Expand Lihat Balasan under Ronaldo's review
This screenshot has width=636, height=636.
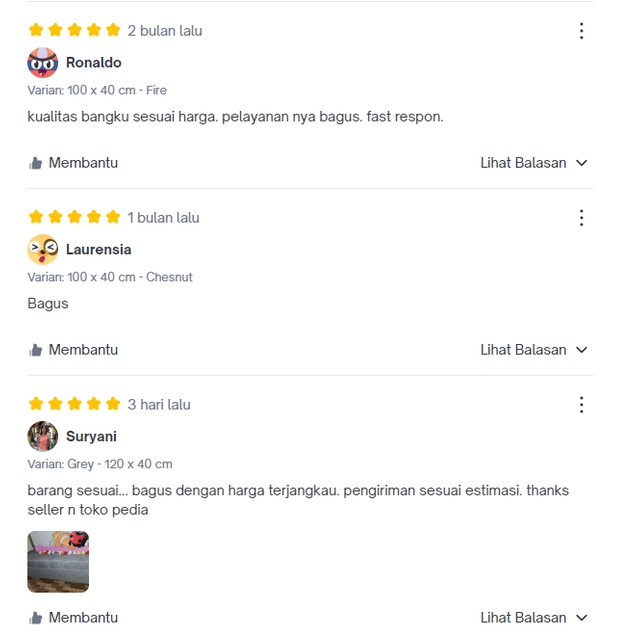[x=533, y=163]
